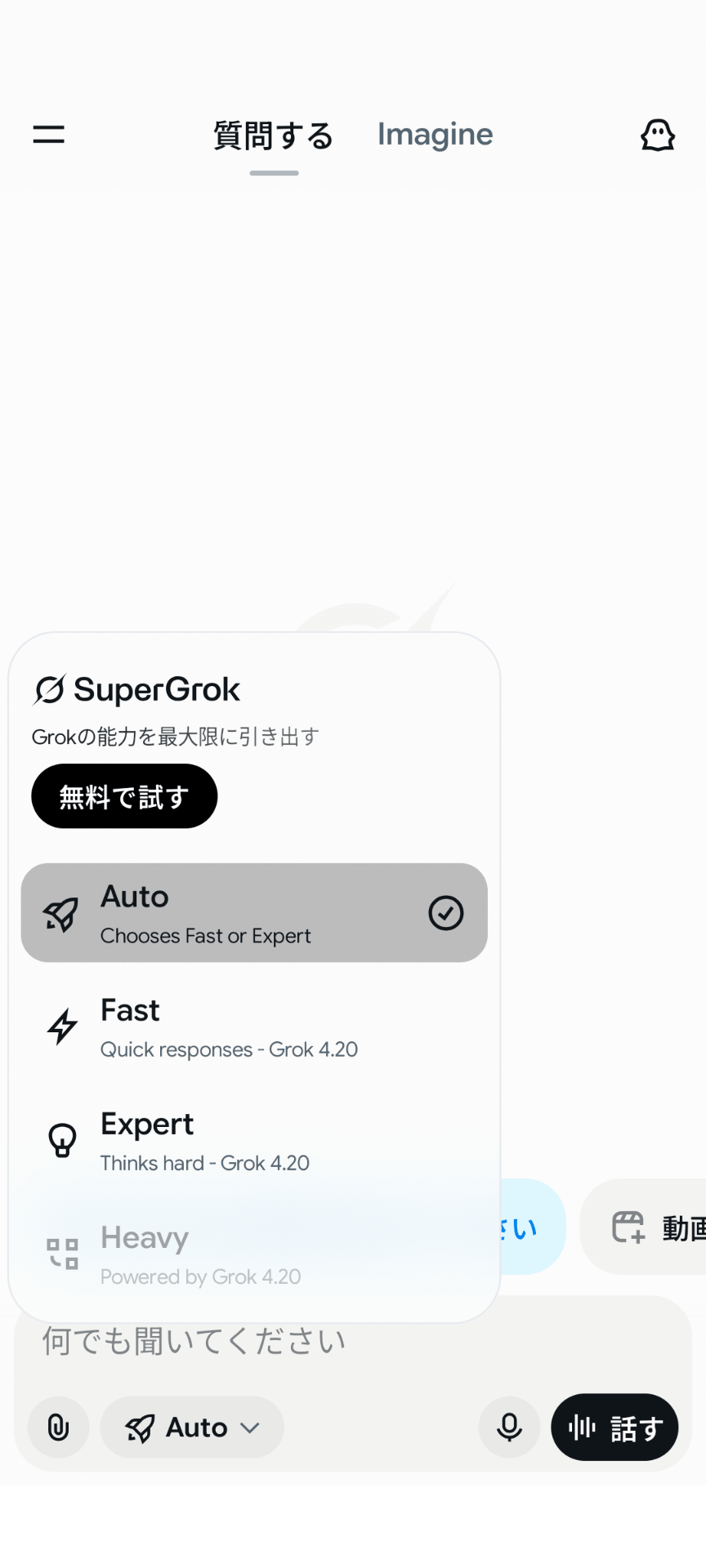This screenshot has height=1568, width=706.
Task: Choose the Fast model option
Action: tap(253, 1027)
